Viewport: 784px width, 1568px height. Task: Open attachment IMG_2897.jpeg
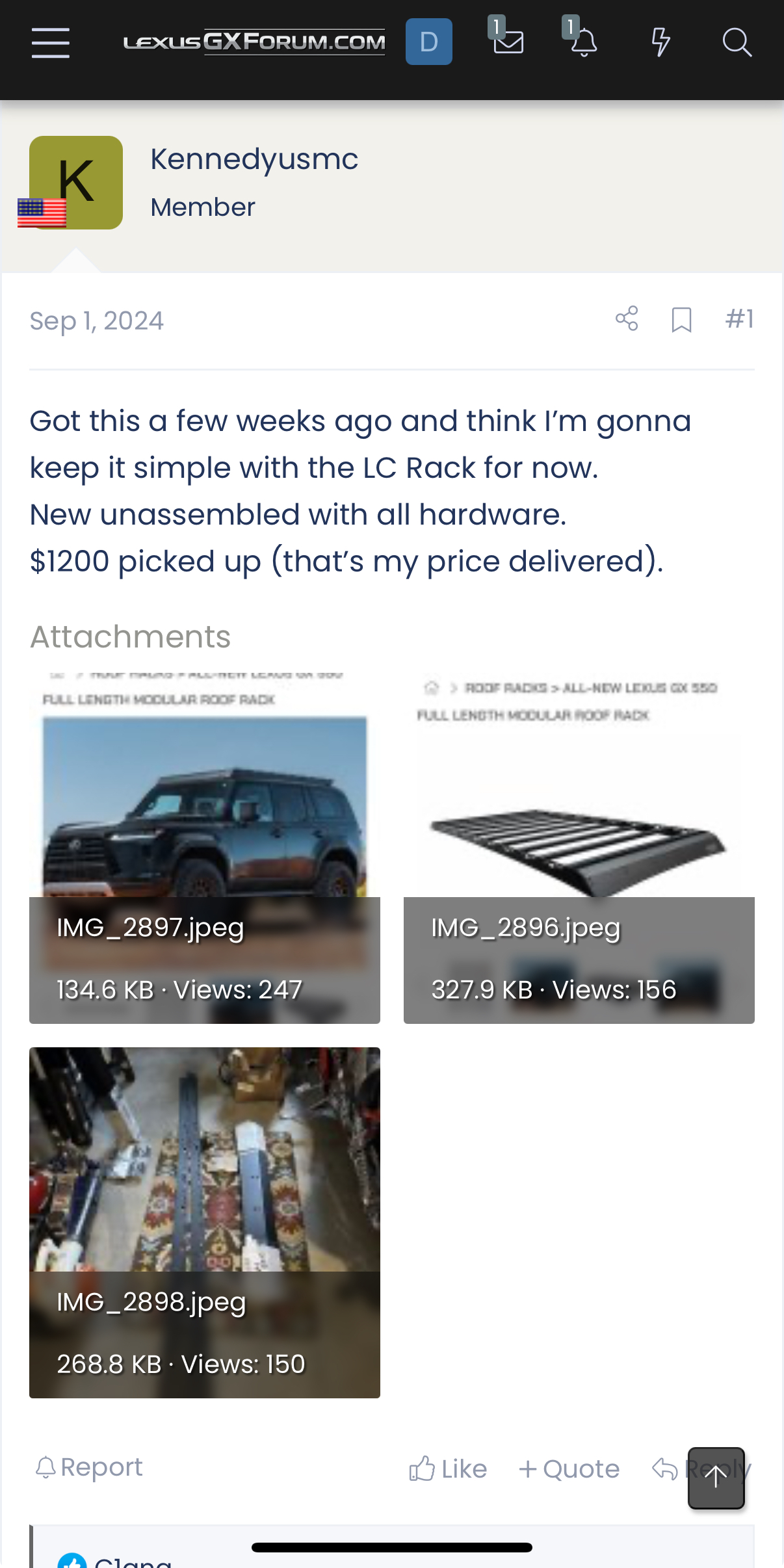(x=205, y=846)
